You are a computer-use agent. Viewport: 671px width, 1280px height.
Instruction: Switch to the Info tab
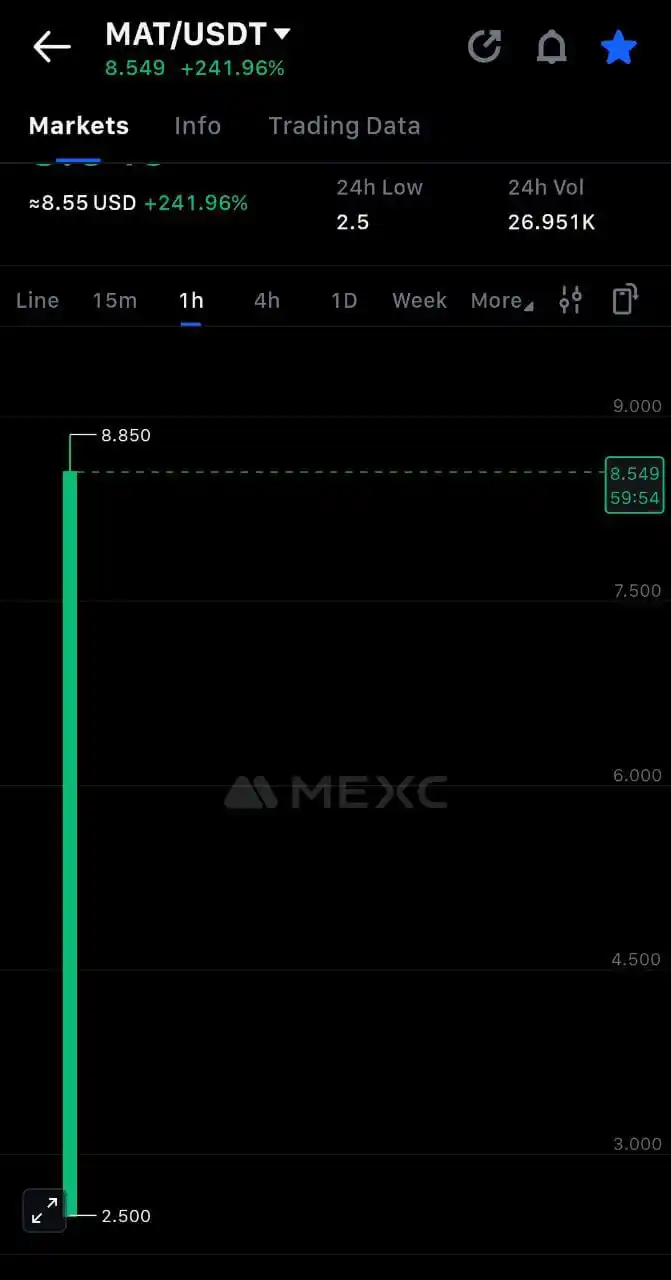(197, 126)
